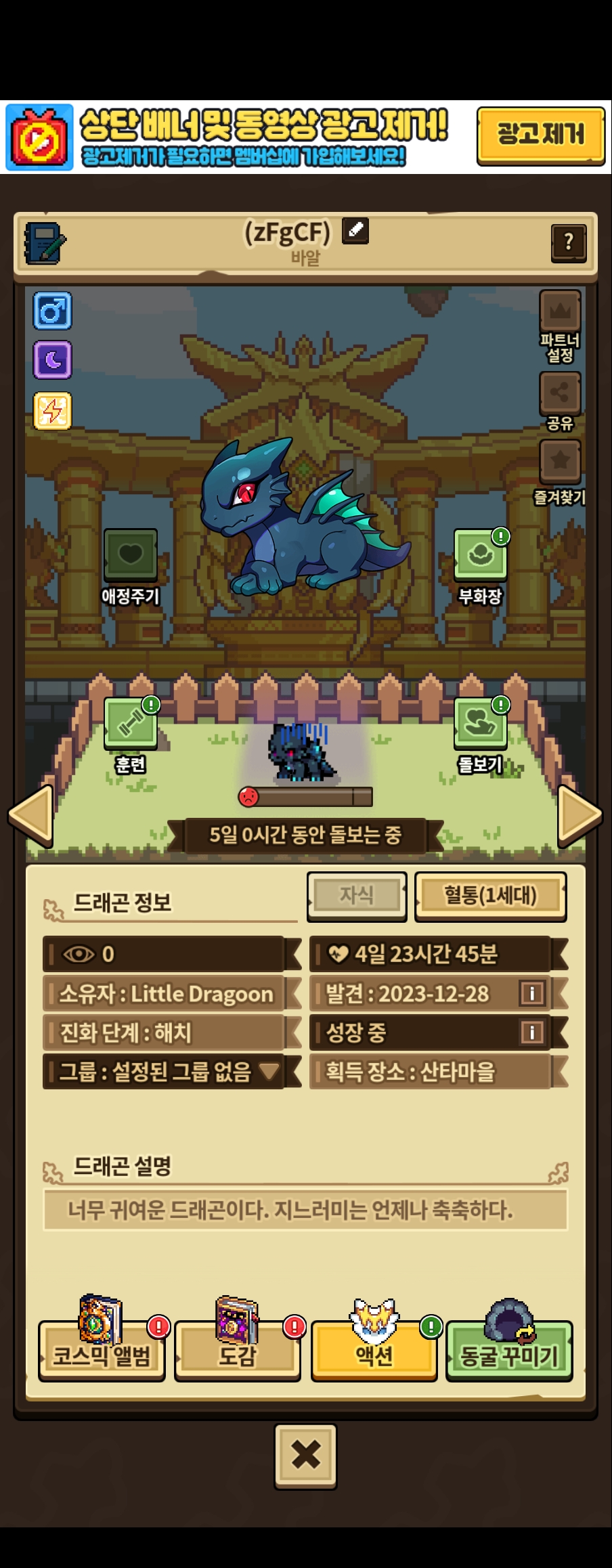Go to the previous dragon with left arrow
Screen dimensions: 612x1568
coord(30,816)
